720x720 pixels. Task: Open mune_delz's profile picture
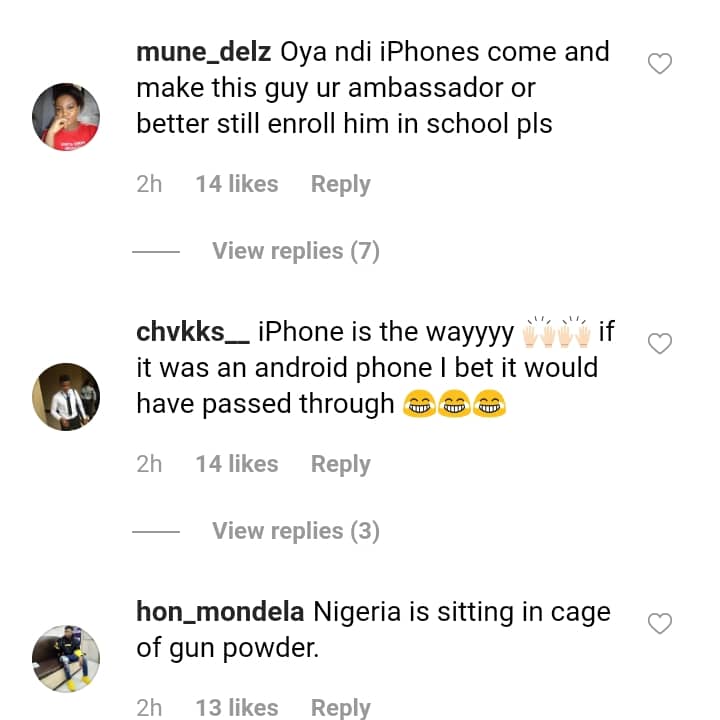click(66, 117)
